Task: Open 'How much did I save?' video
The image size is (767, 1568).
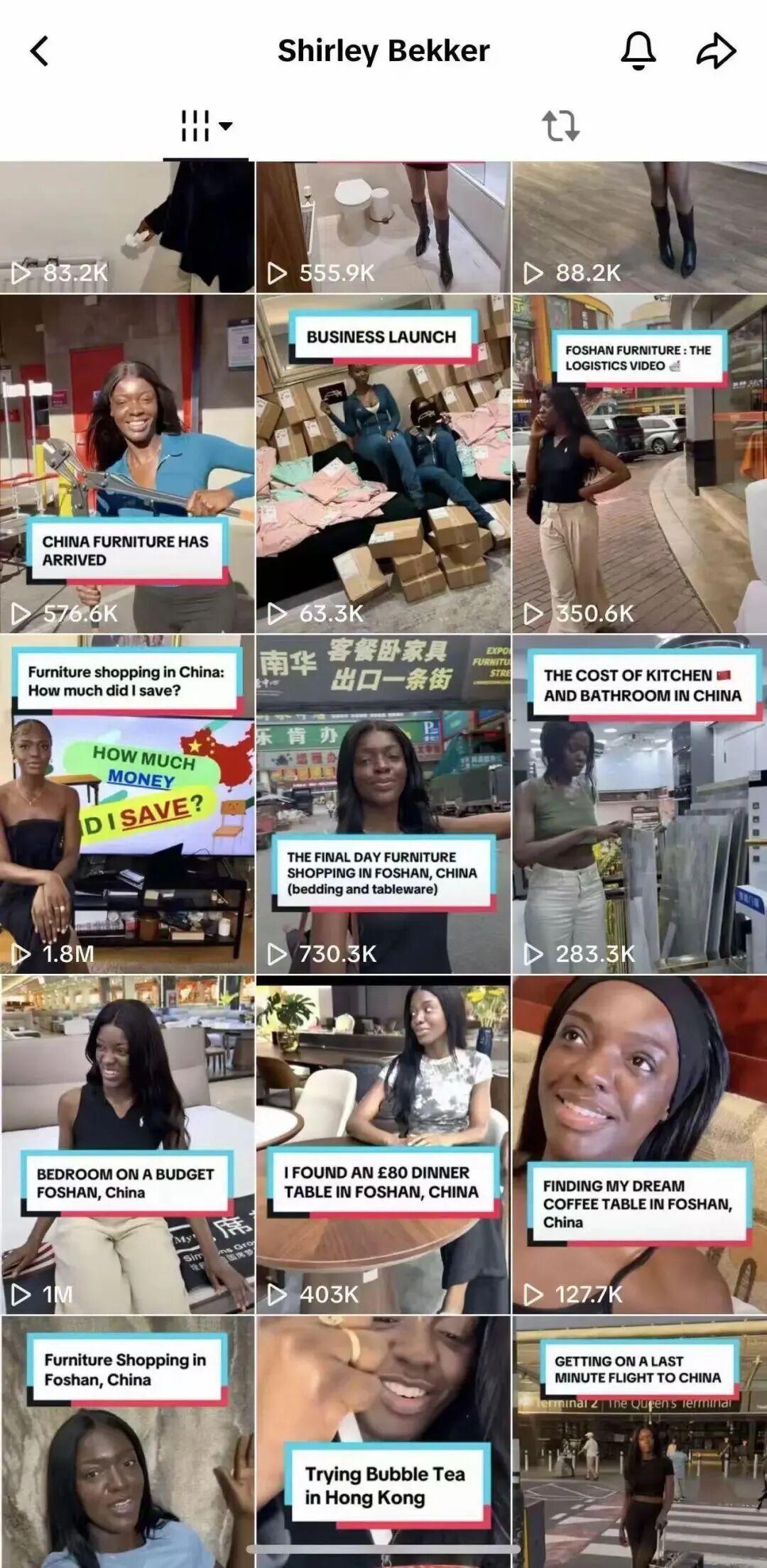Action: [127, 804]
